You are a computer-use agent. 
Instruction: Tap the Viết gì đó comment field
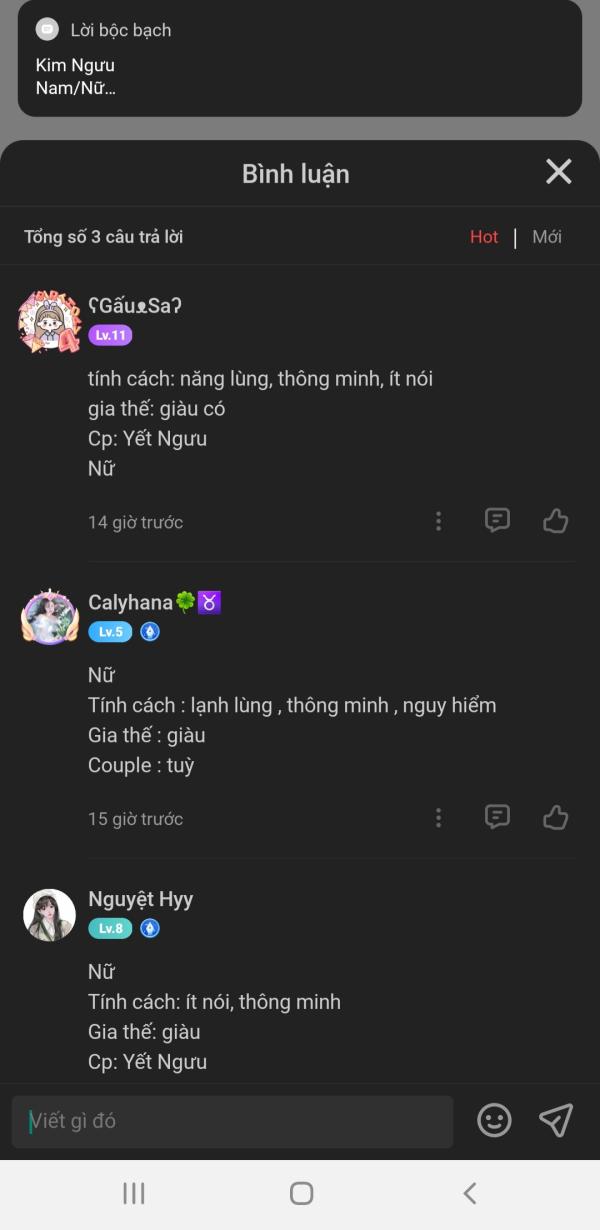pyautogui.click(x=232, y=1121)
